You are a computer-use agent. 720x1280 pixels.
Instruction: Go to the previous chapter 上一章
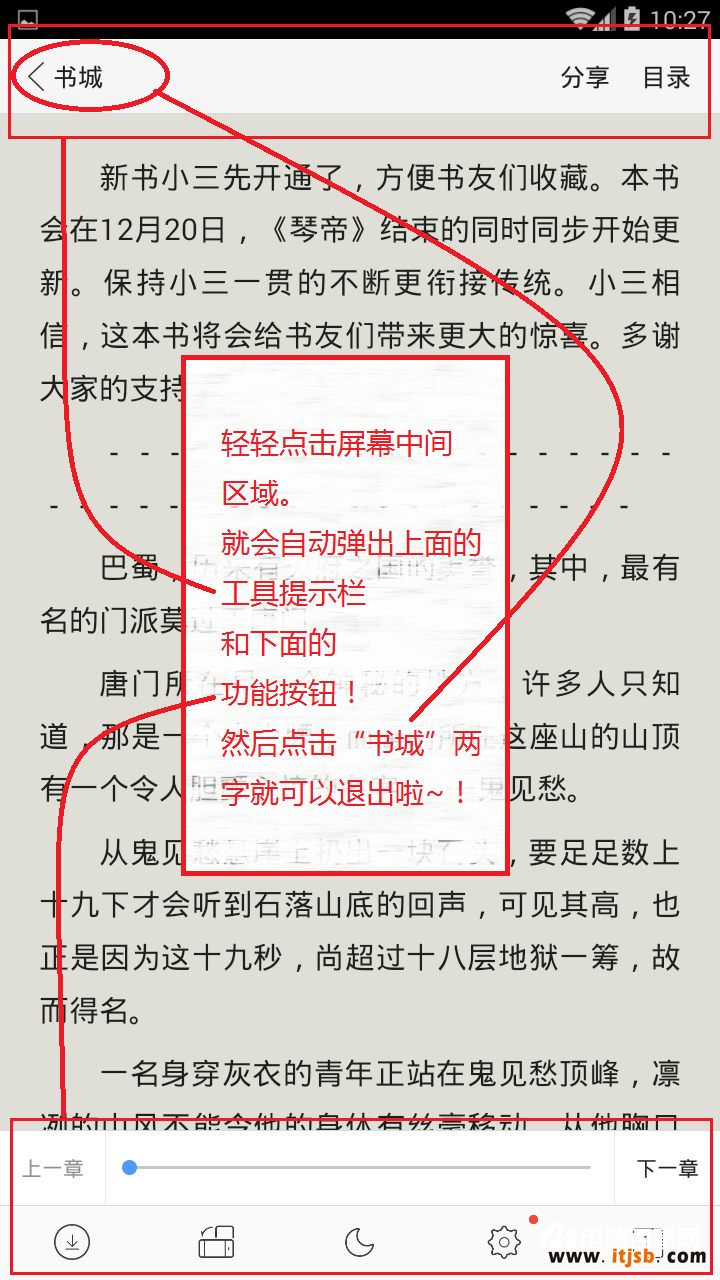tap(54, 1168)
